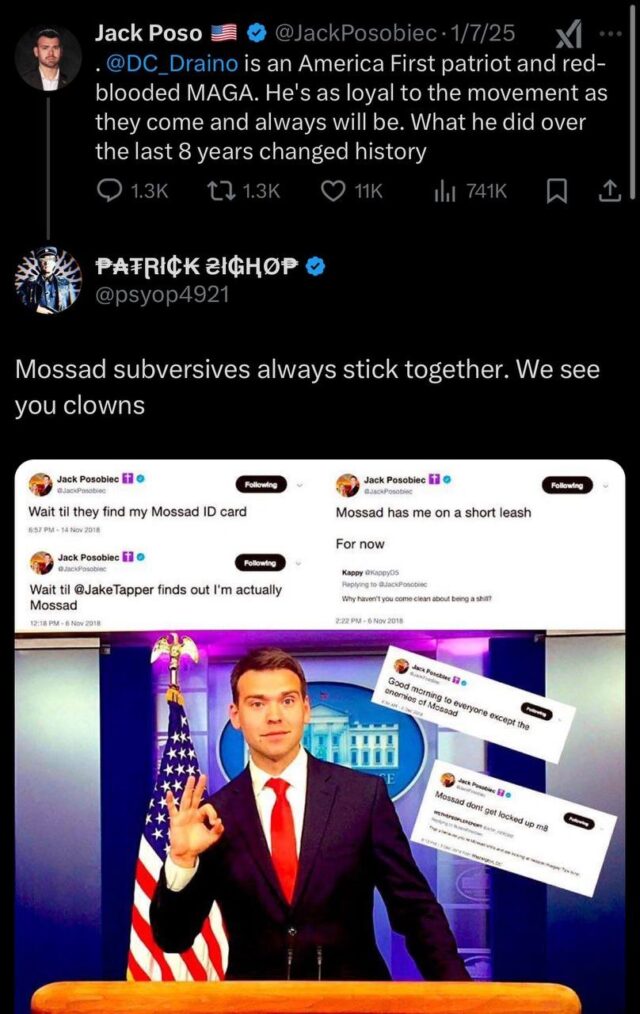Bookmark Jack Poso's post
Viewport: 640px width, 1014px height.
(x=556, y=191)
